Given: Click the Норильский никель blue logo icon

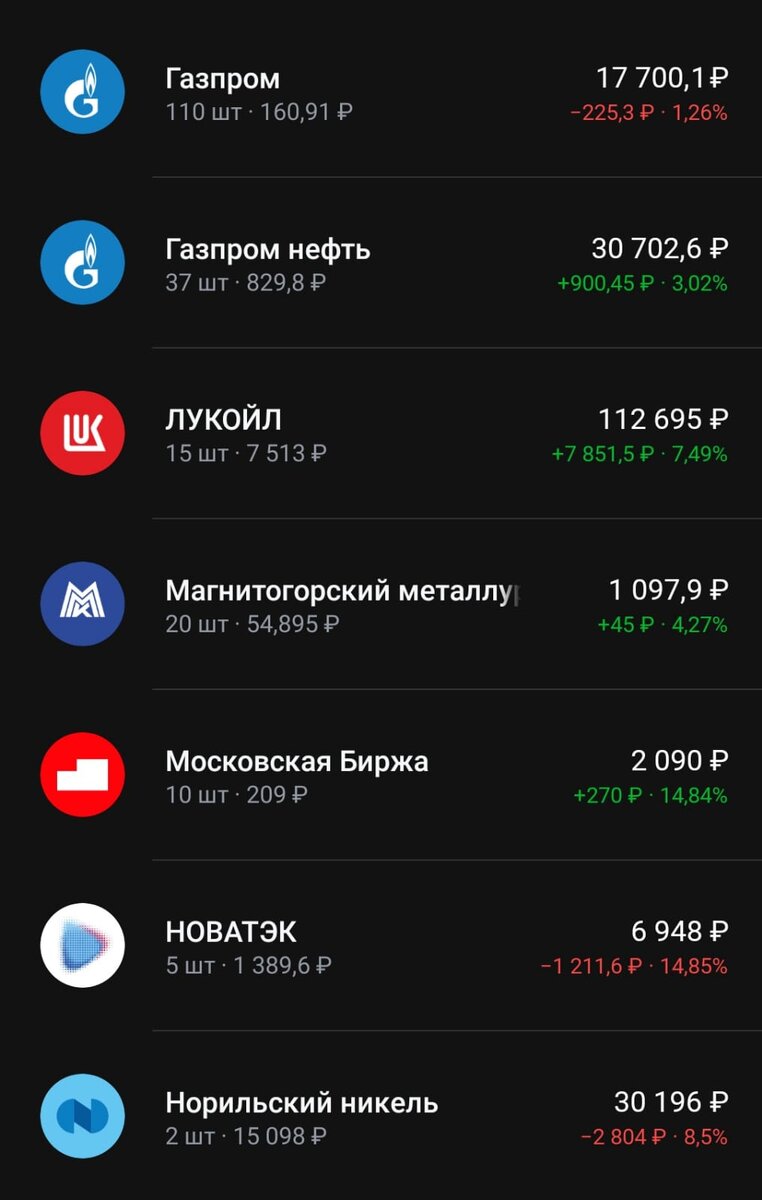Looking at the screenshot, I should pos(85,1117).
